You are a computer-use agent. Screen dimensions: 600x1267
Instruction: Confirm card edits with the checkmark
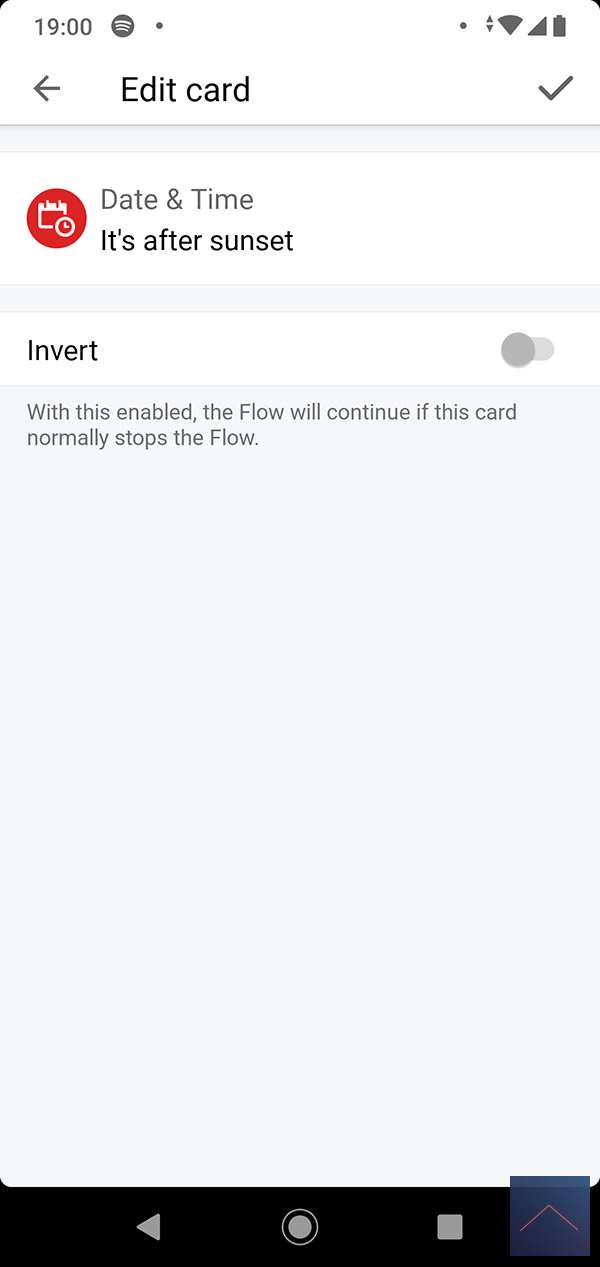(555, 89)
